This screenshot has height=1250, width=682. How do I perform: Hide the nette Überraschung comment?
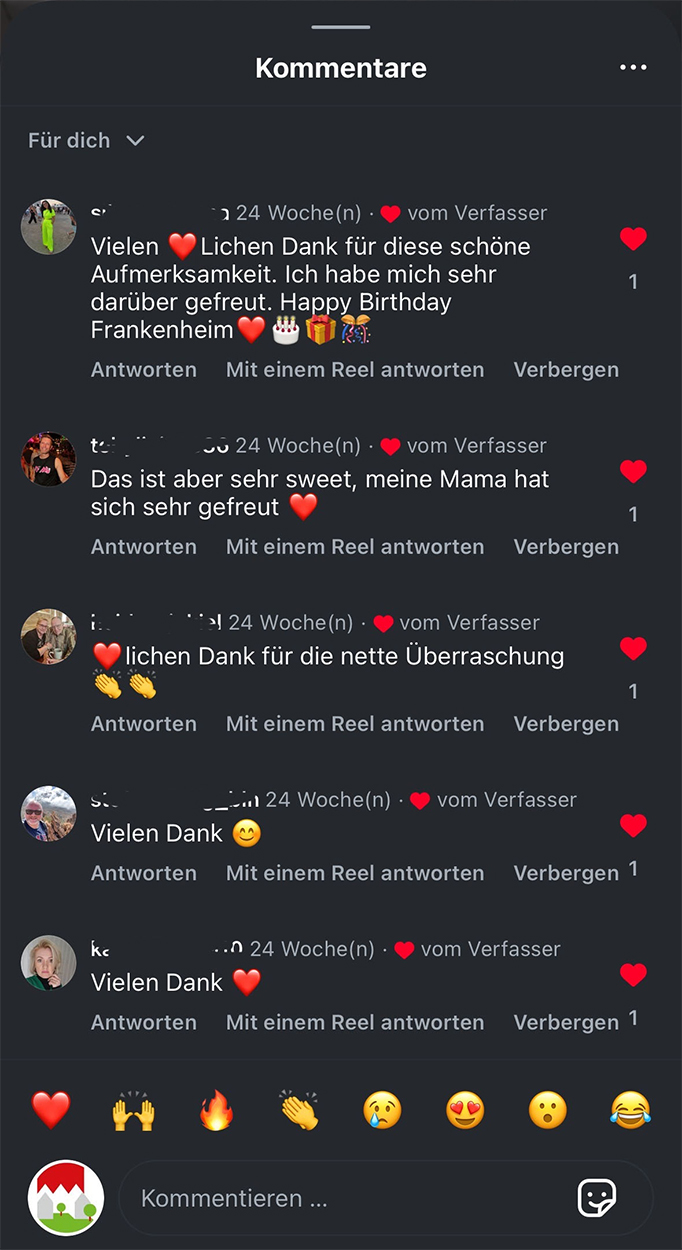click(566, 724)
